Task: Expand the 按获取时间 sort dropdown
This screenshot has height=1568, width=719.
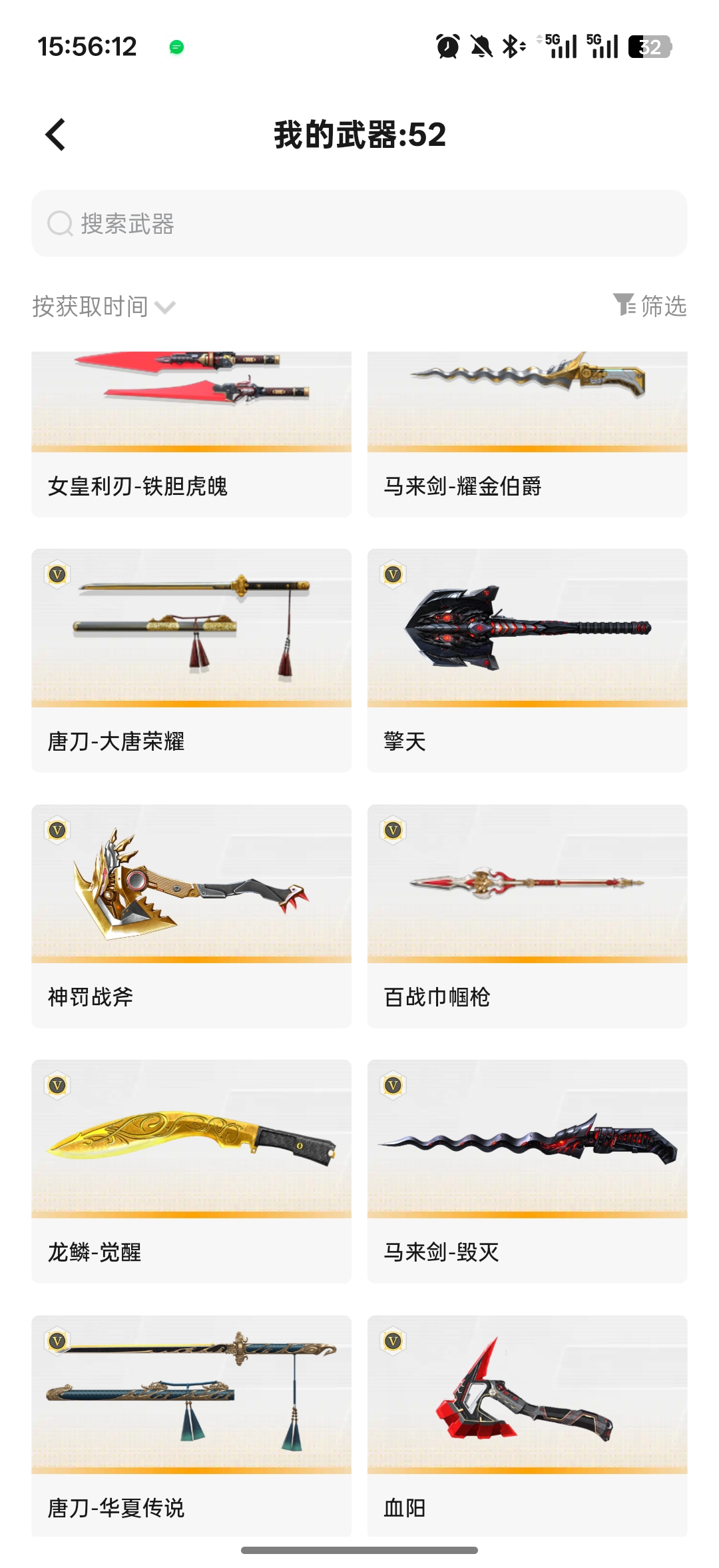Action: [x=104, y=306]
